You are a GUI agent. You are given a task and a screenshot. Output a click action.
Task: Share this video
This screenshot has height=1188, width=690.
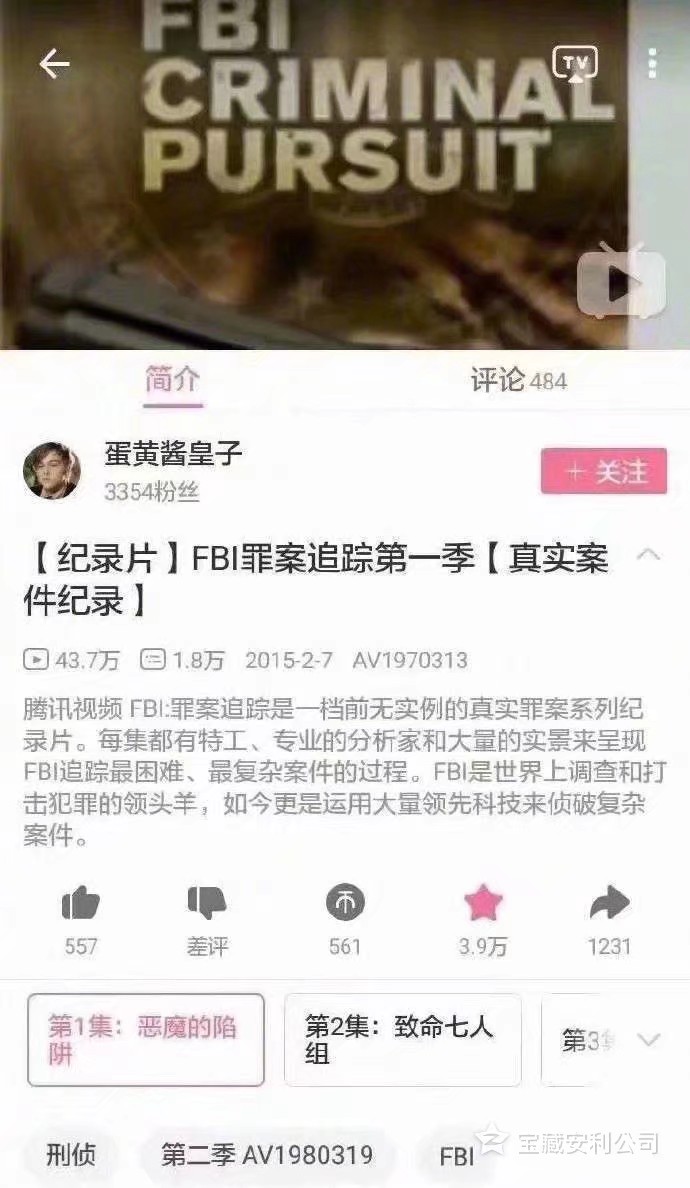[x=609, y=905]
